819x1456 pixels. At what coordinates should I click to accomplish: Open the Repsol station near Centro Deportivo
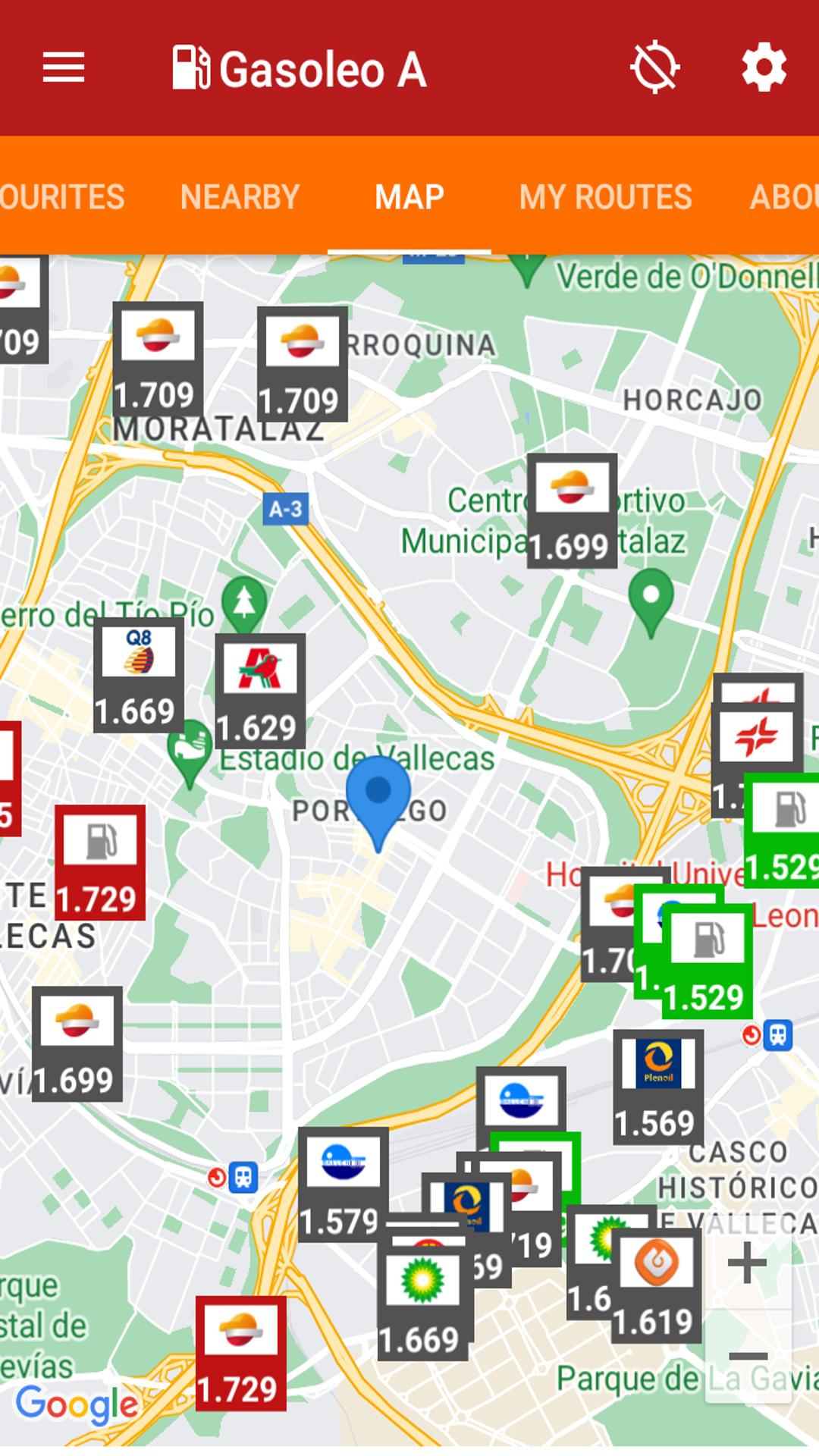click(572, 510)
